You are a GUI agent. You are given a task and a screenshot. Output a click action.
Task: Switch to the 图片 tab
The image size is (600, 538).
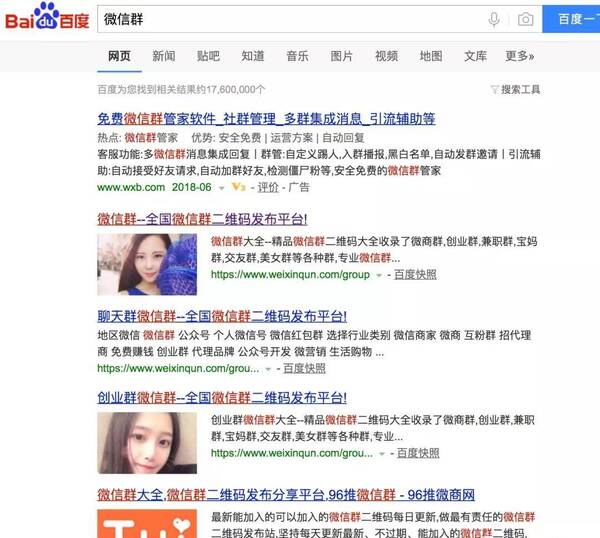(342, 56)
